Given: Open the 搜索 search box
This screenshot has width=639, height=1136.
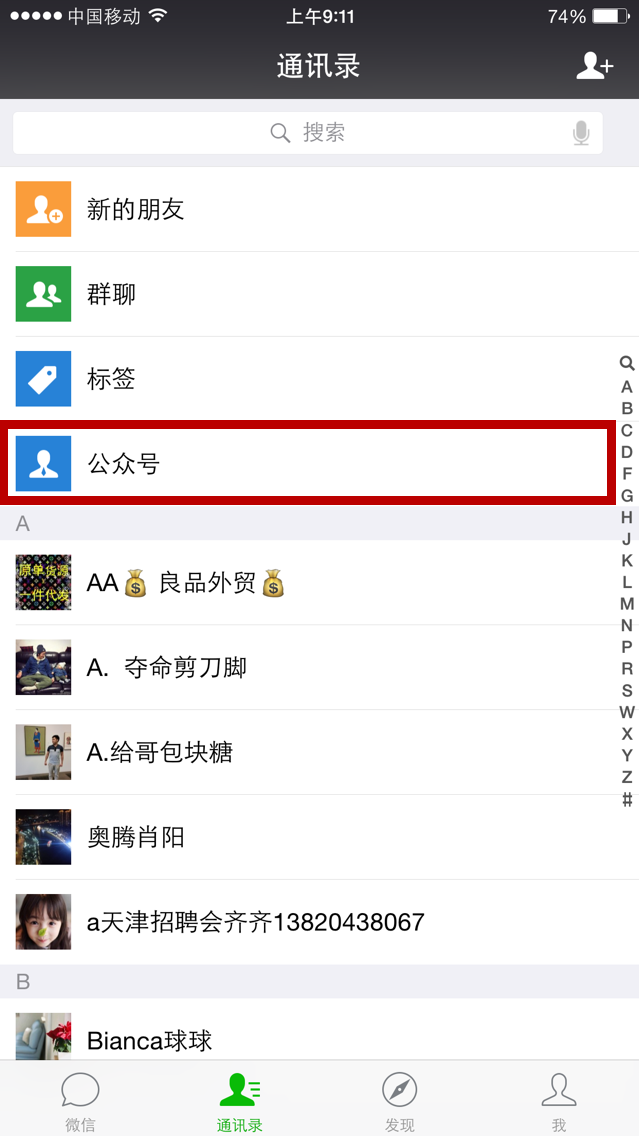Looking at the screenshot, I should point(308,133).
